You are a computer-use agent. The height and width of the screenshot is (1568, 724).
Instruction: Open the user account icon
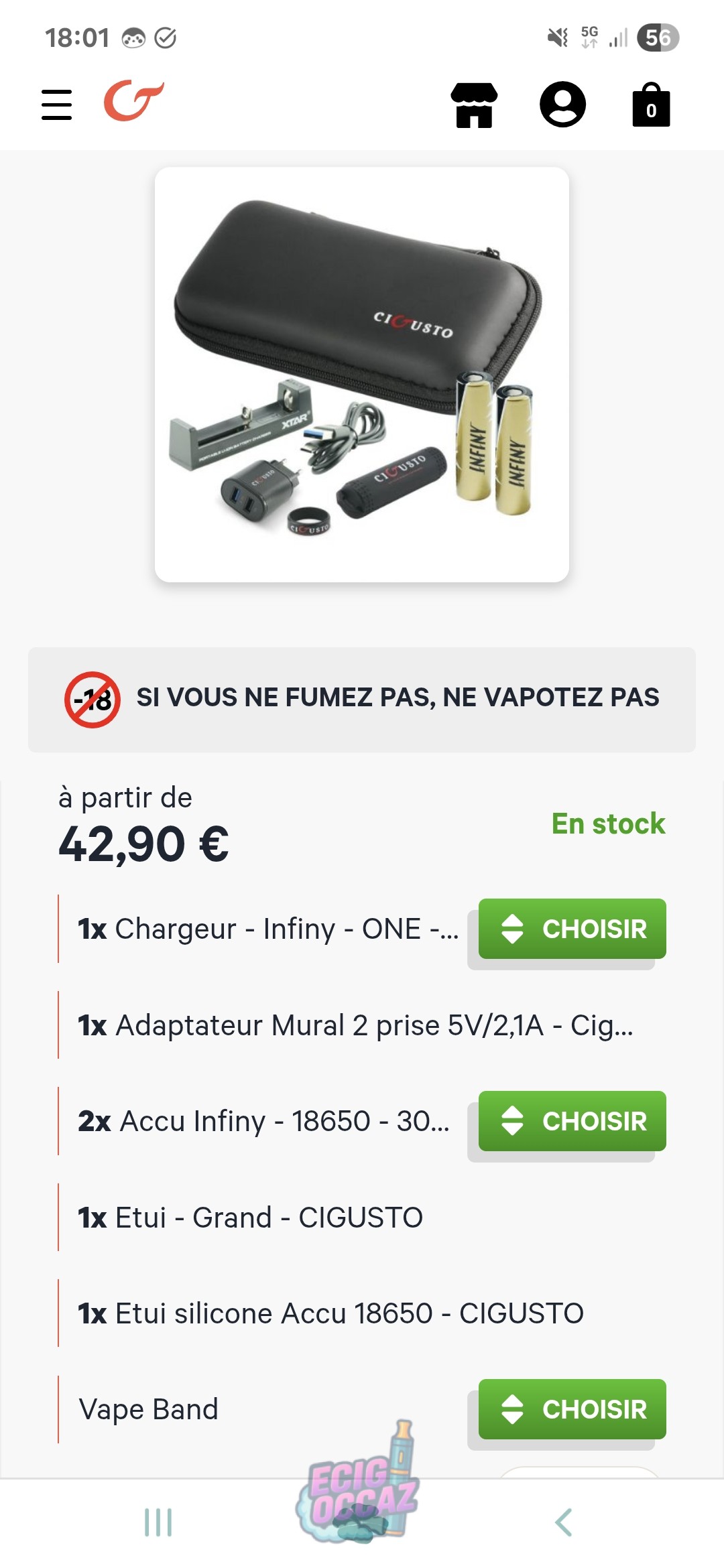562,105
